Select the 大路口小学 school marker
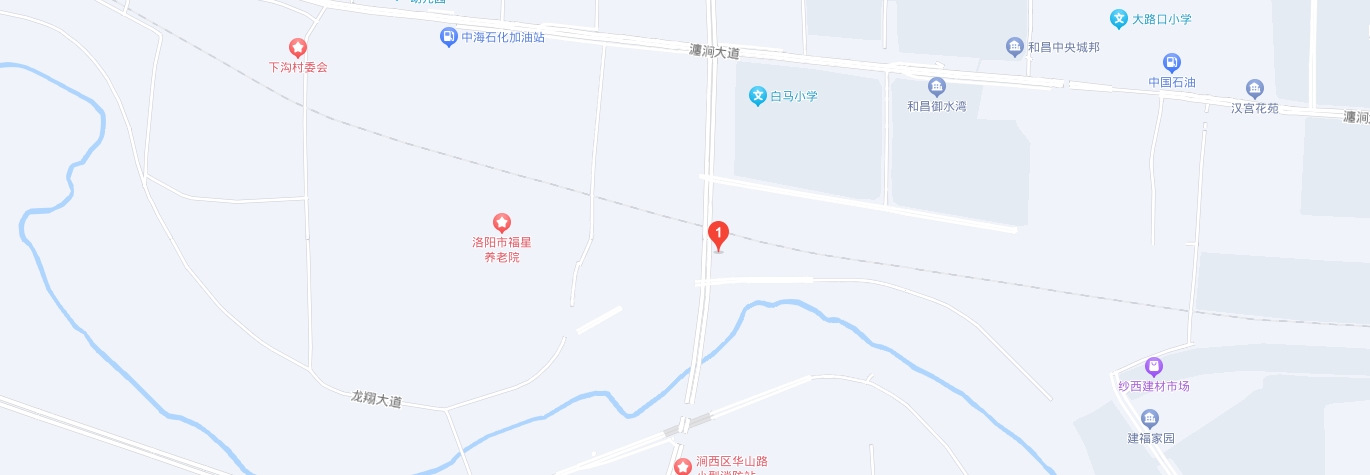The width and height of the screenshot is (1370, 475). click(x=1119, y=19)
